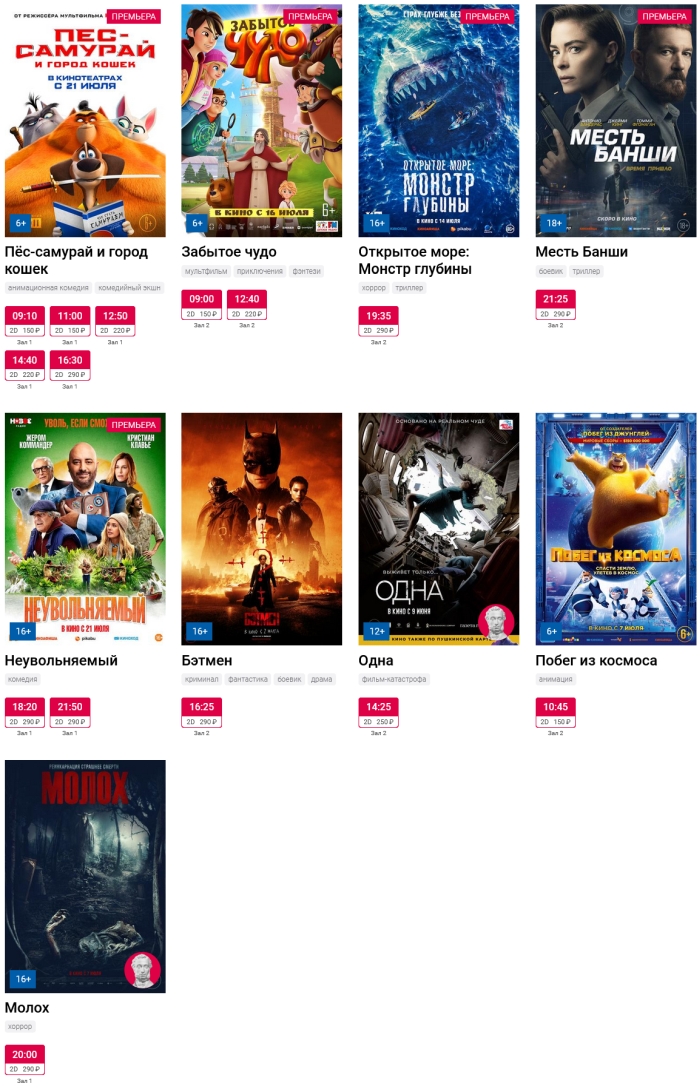Viewport: 700px width, 1089px height.
Task: Choose the 16:30 showtime for Пёс-самурай
Action: [70, 366]
